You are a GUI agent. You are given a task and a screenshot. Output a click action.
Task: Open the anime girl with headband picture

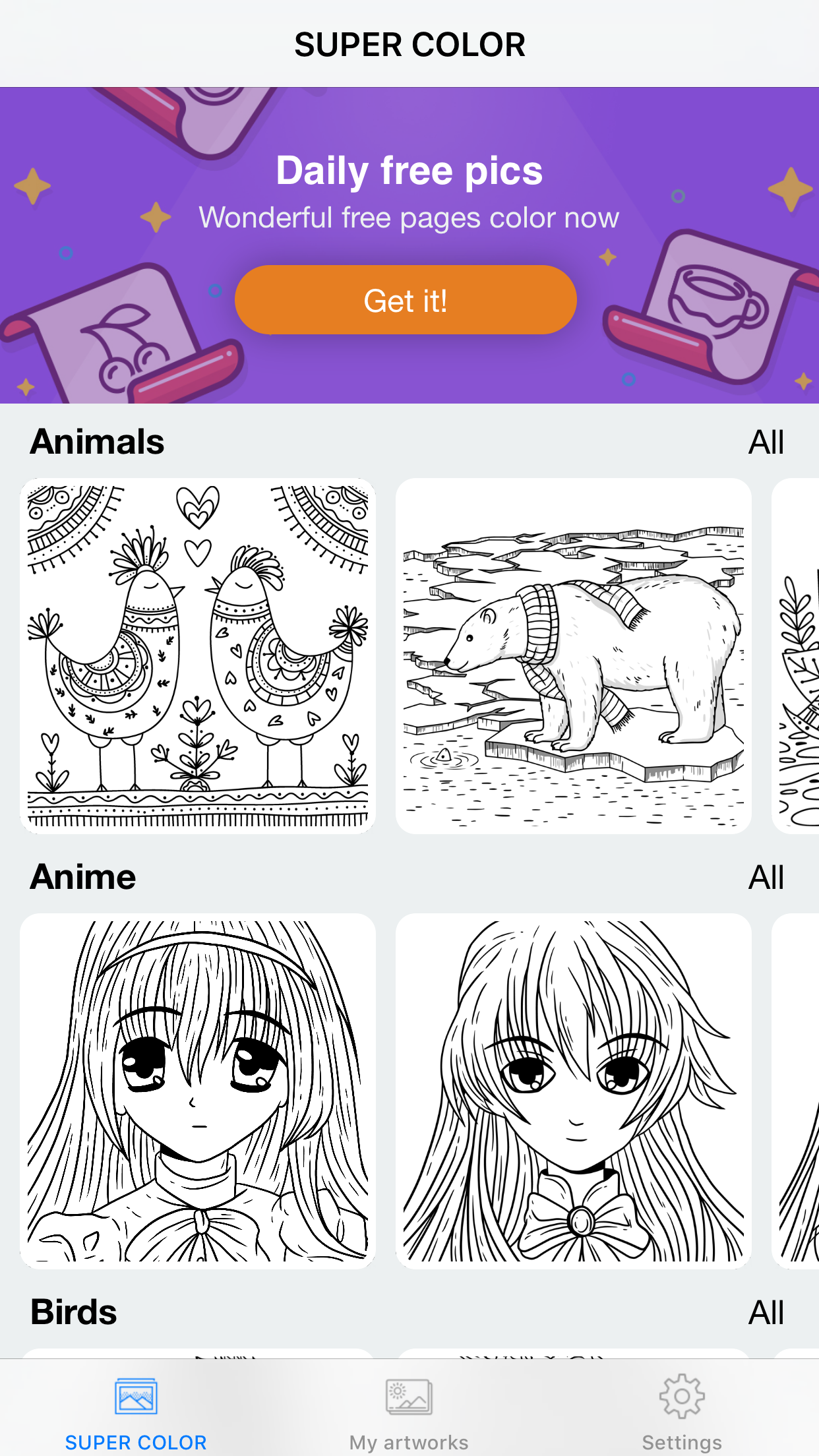tap(198, 1091)
